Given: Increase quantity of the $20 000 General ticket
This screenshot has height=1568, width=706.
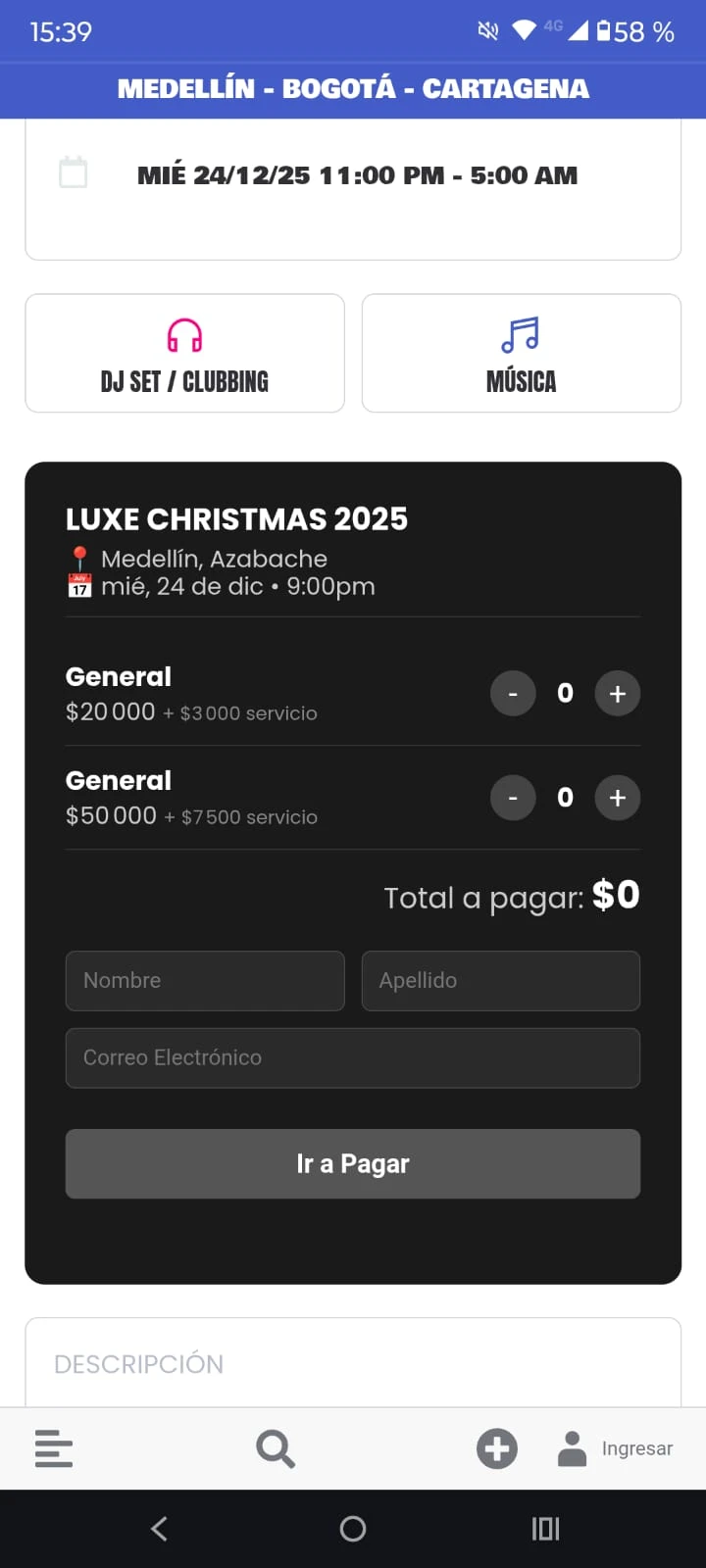Looking at the screenshot, I should (x=618, y=694).
